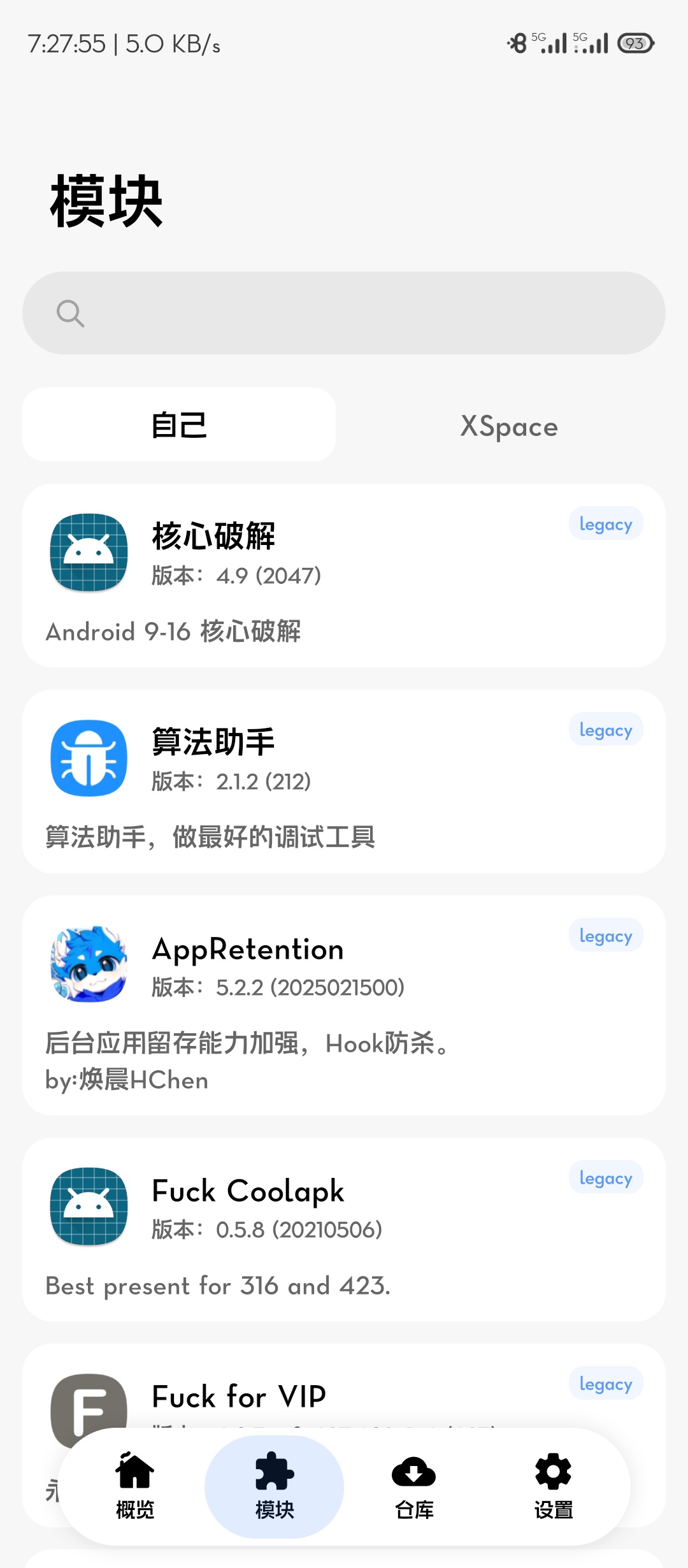Viewport: 688px width, 1568px height.
Task: Open the AppRetention module card
Action: (344, 1005)
